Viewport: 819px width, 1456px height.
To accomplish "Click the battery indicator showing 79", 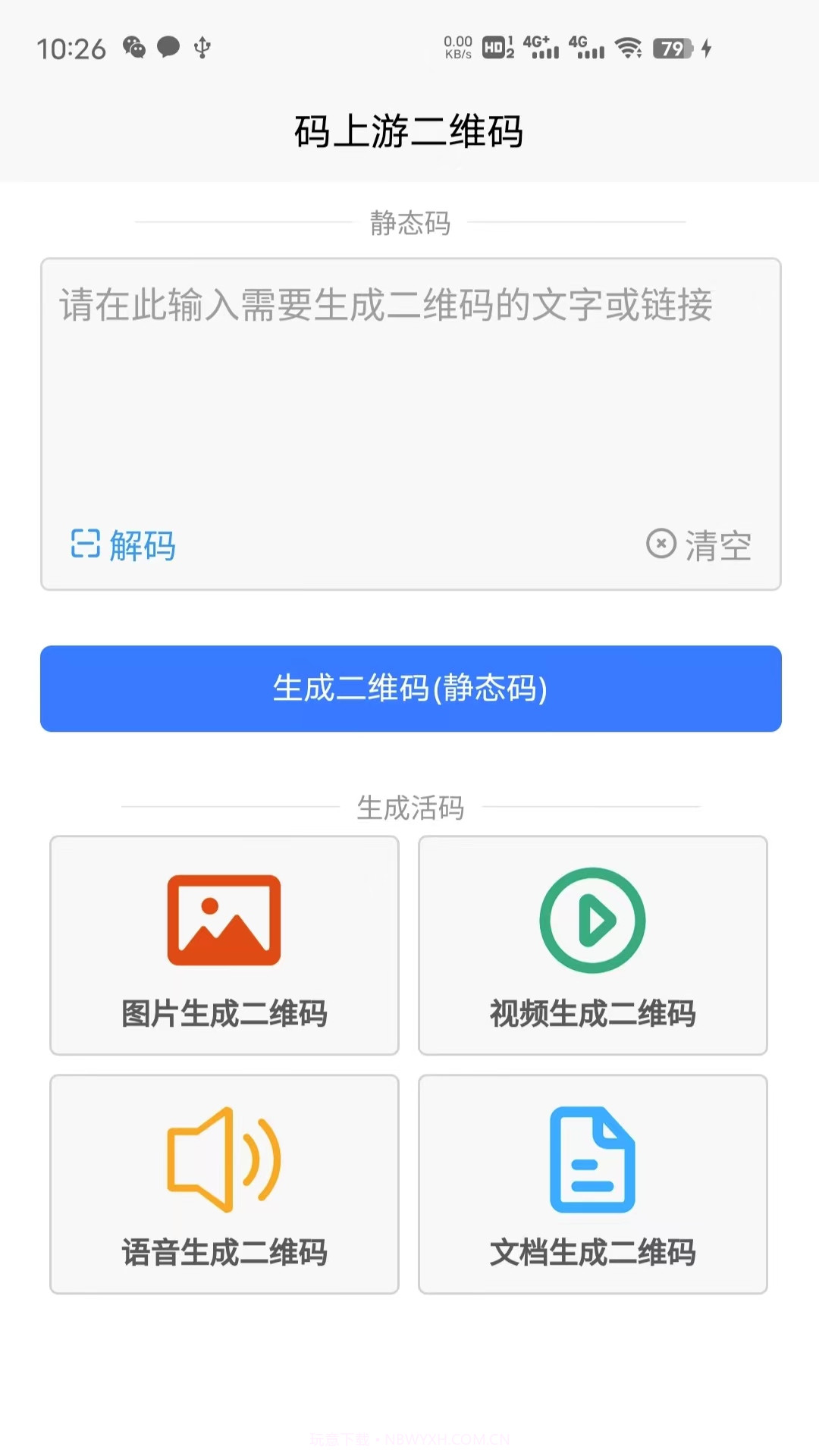I will coord(671,47).
